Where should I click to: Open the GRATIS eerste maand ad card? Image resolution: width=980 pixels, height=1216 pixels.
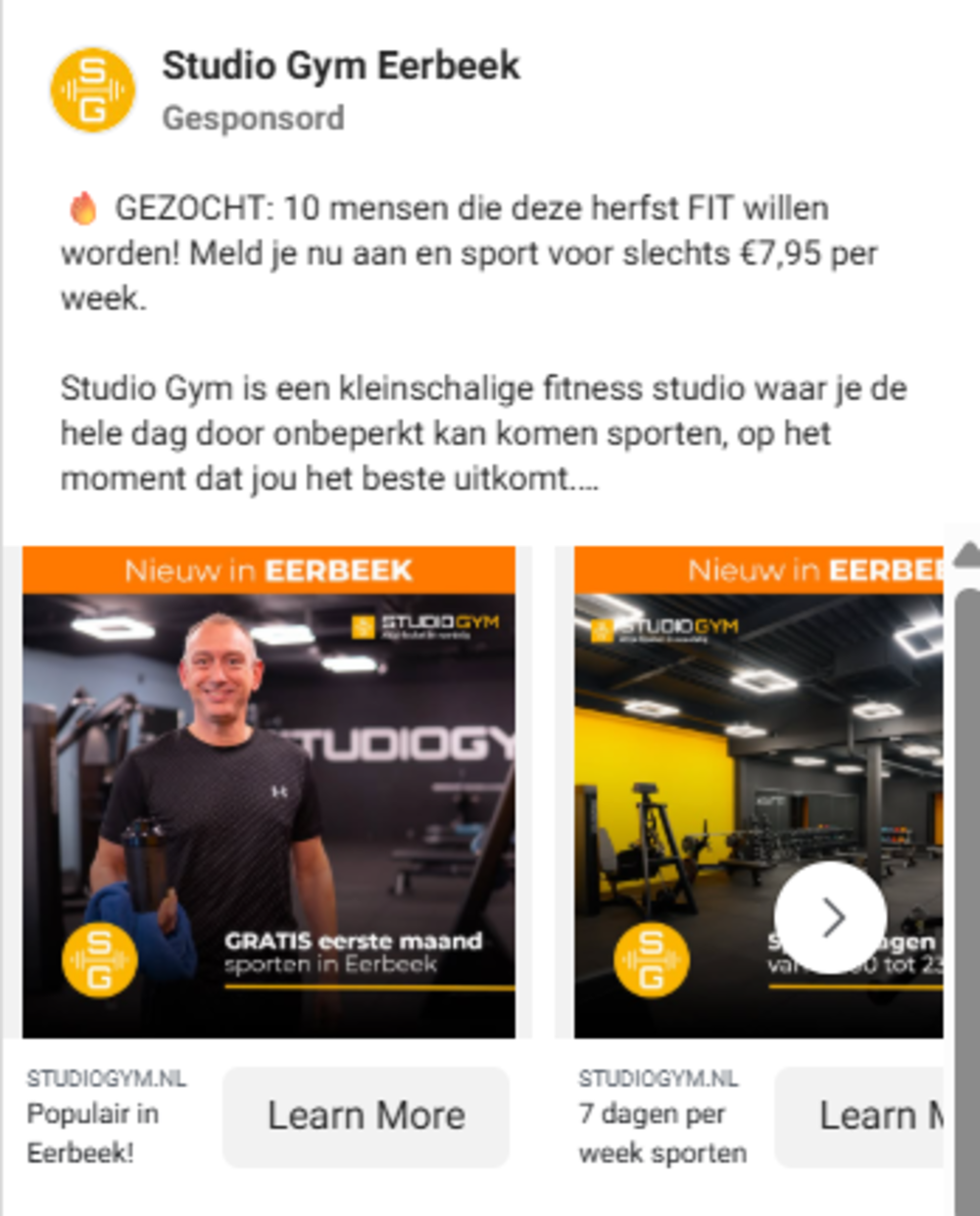pos(269,792)
